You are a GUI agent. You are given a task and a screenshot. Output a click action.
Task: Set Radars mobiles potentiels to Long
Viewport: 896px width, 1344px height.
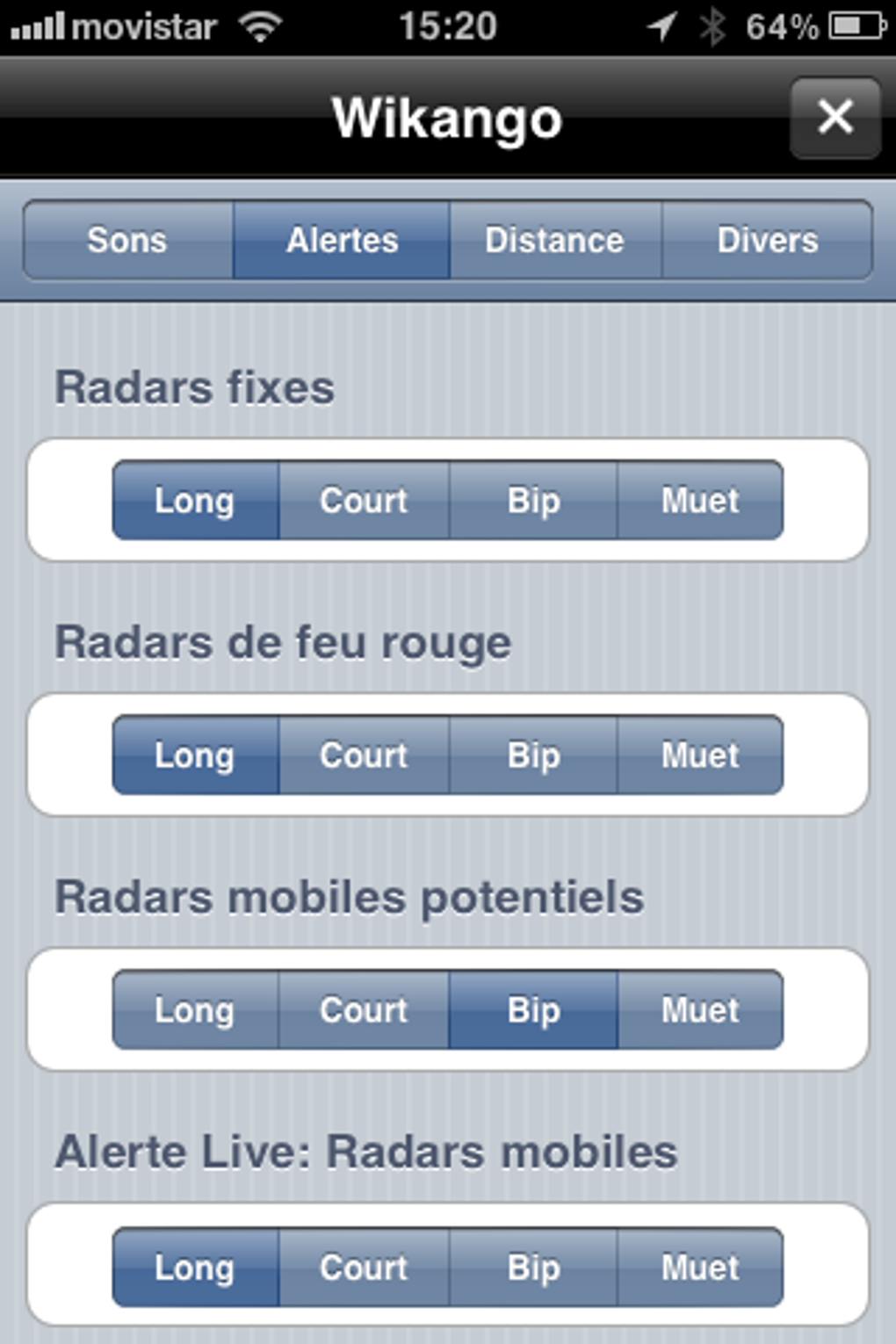195,1010
